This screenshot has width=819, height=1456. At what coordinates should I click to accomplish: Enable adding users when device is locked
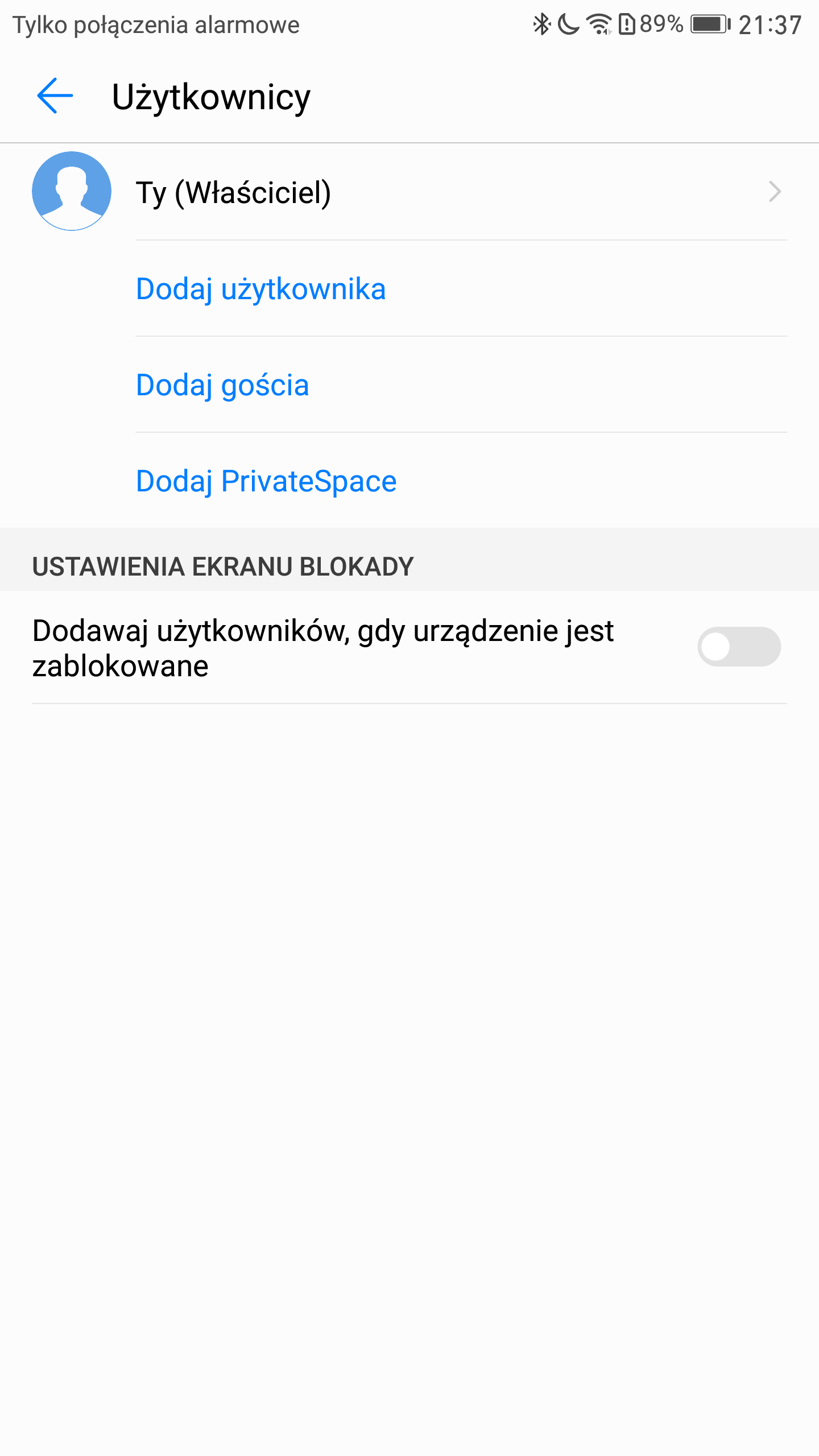click(x=739, y=647)
